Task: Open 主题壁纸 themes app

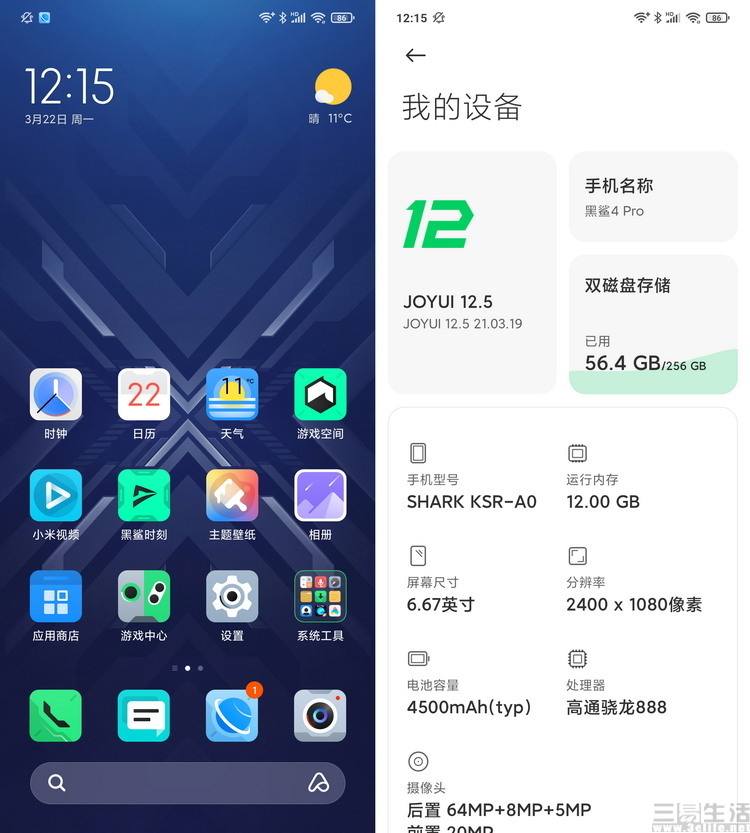Action: [x=232, y=495]
